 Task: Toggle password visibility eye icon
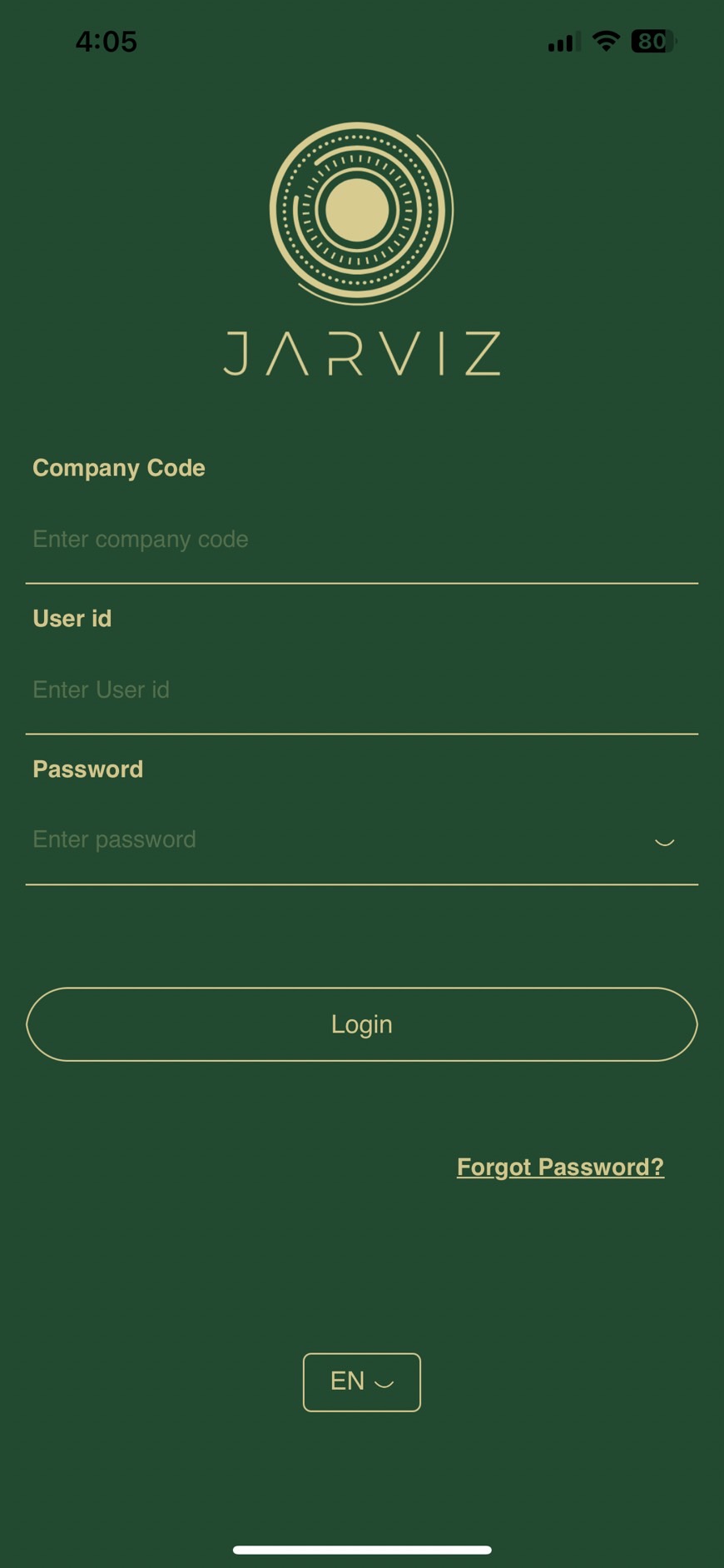[x=664, y=841]
